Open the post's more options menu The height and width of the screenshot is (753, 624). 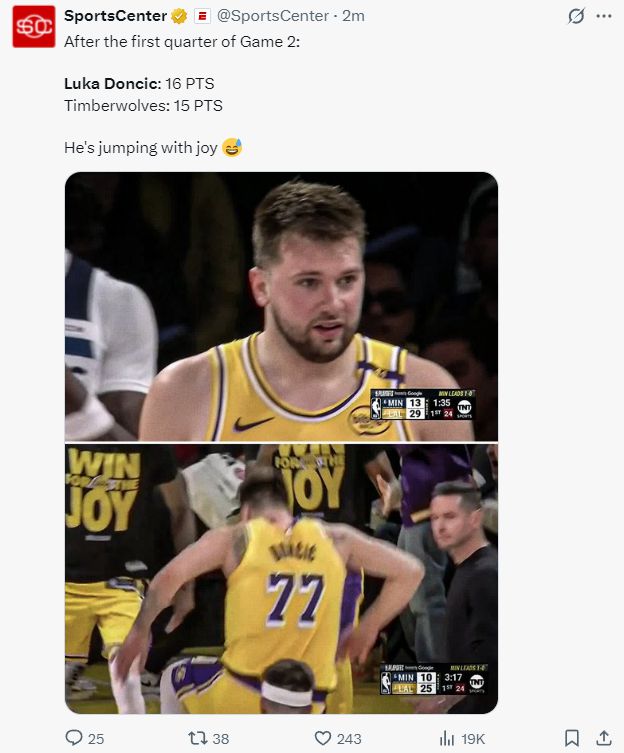[x=603, y=16]
